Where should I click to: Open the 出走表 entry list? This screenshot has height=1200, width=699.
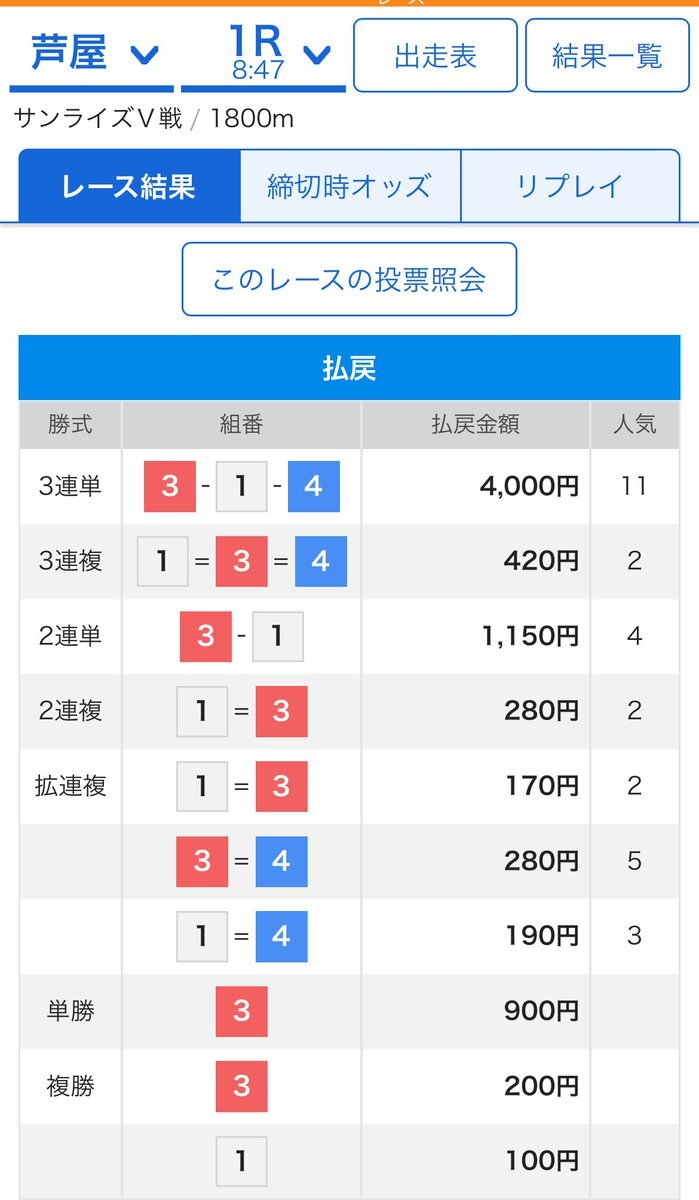click(x=435, y=55)
